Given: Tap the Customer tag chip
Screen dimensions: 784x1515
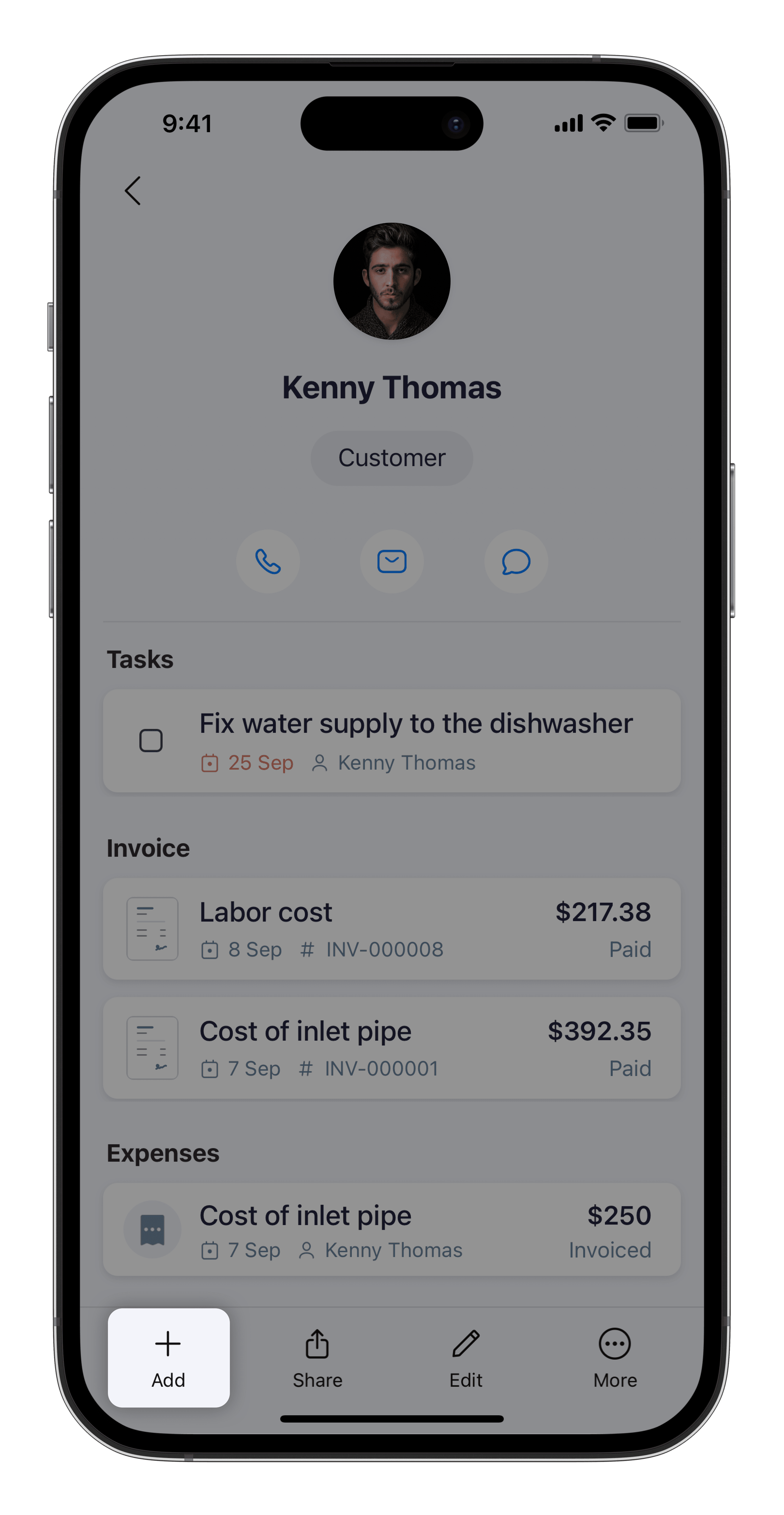Looking at the screenshot, I should click(392, 458).
